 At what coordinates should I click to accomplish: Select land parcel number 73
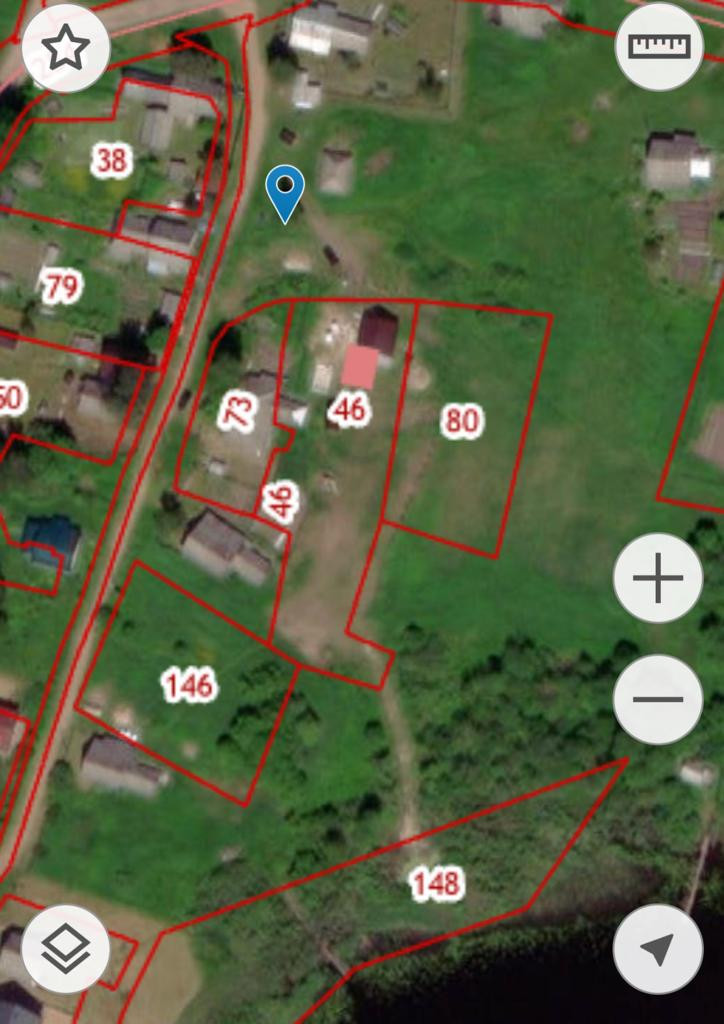(x=238, y=411)
